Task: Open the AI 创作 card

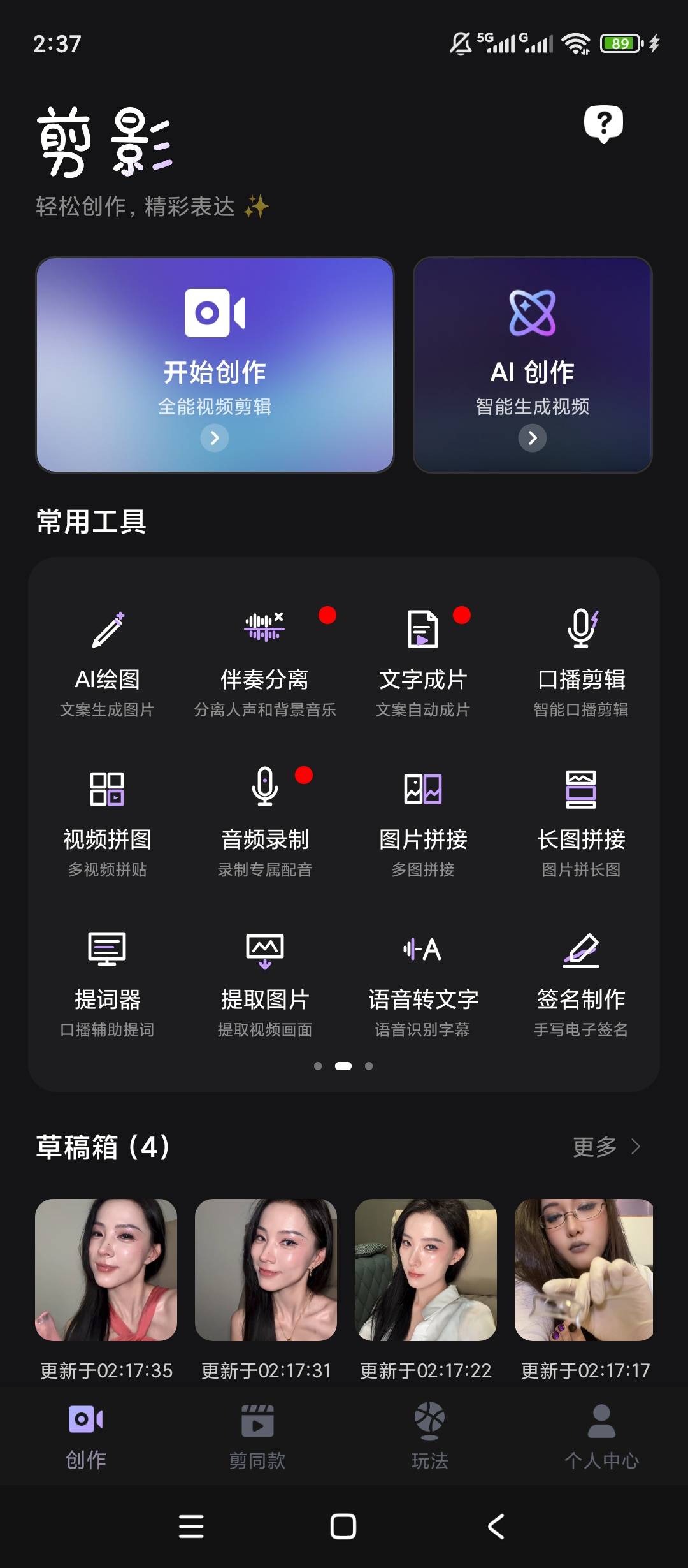Action: (533, 365)
